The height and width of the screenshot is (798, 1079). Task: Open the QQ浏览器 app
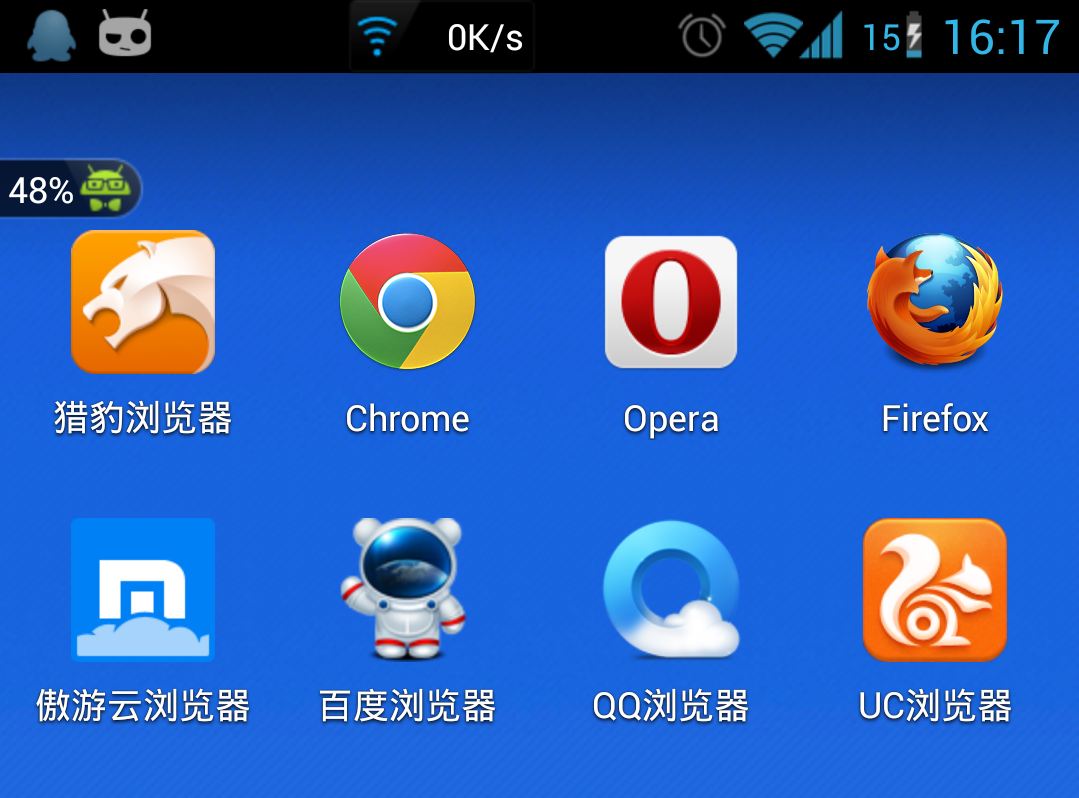click(671, 590)
